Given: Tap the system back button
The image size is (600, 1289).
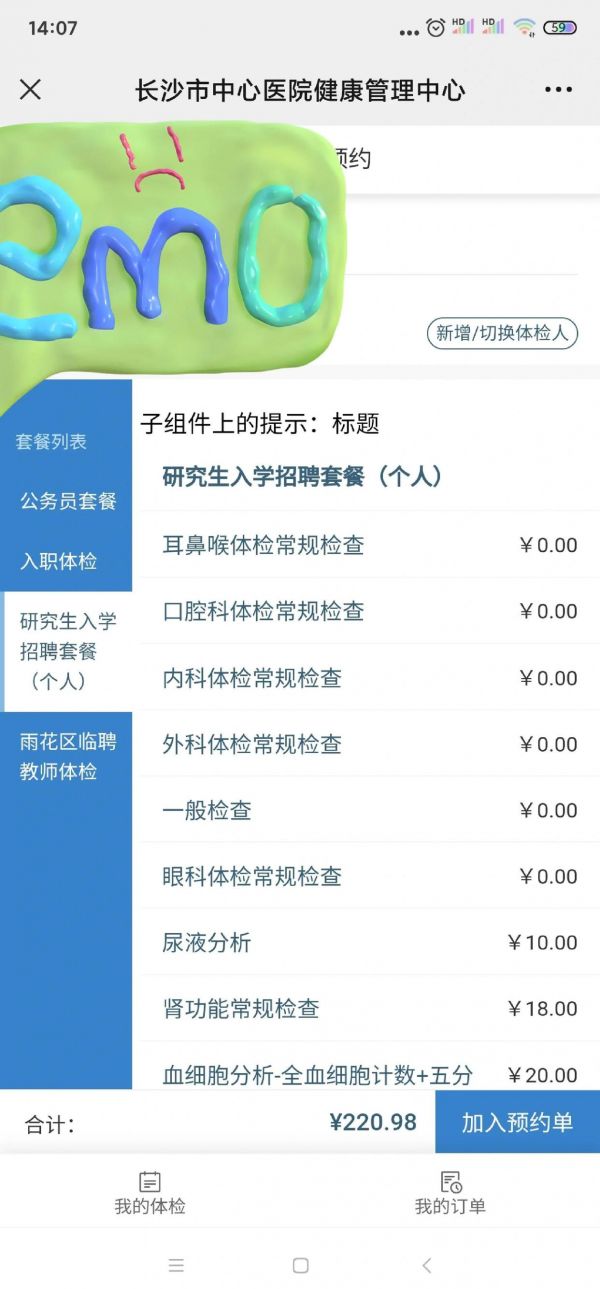Looking at the screenshot, I should [426, 1265].
